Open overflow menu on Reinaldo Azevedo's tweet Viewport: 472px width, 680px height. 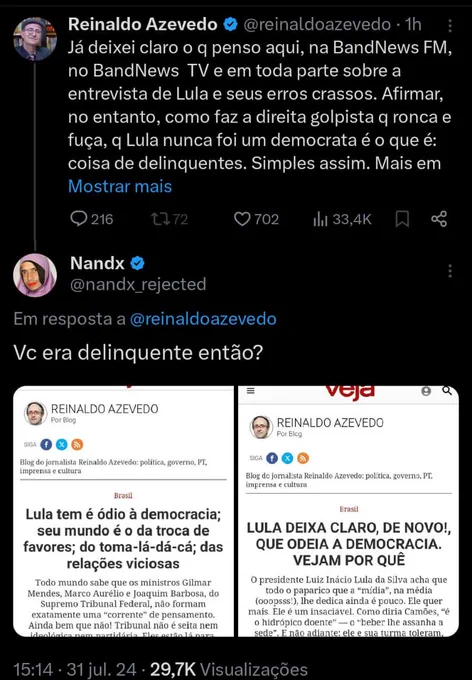coord(450,26)
